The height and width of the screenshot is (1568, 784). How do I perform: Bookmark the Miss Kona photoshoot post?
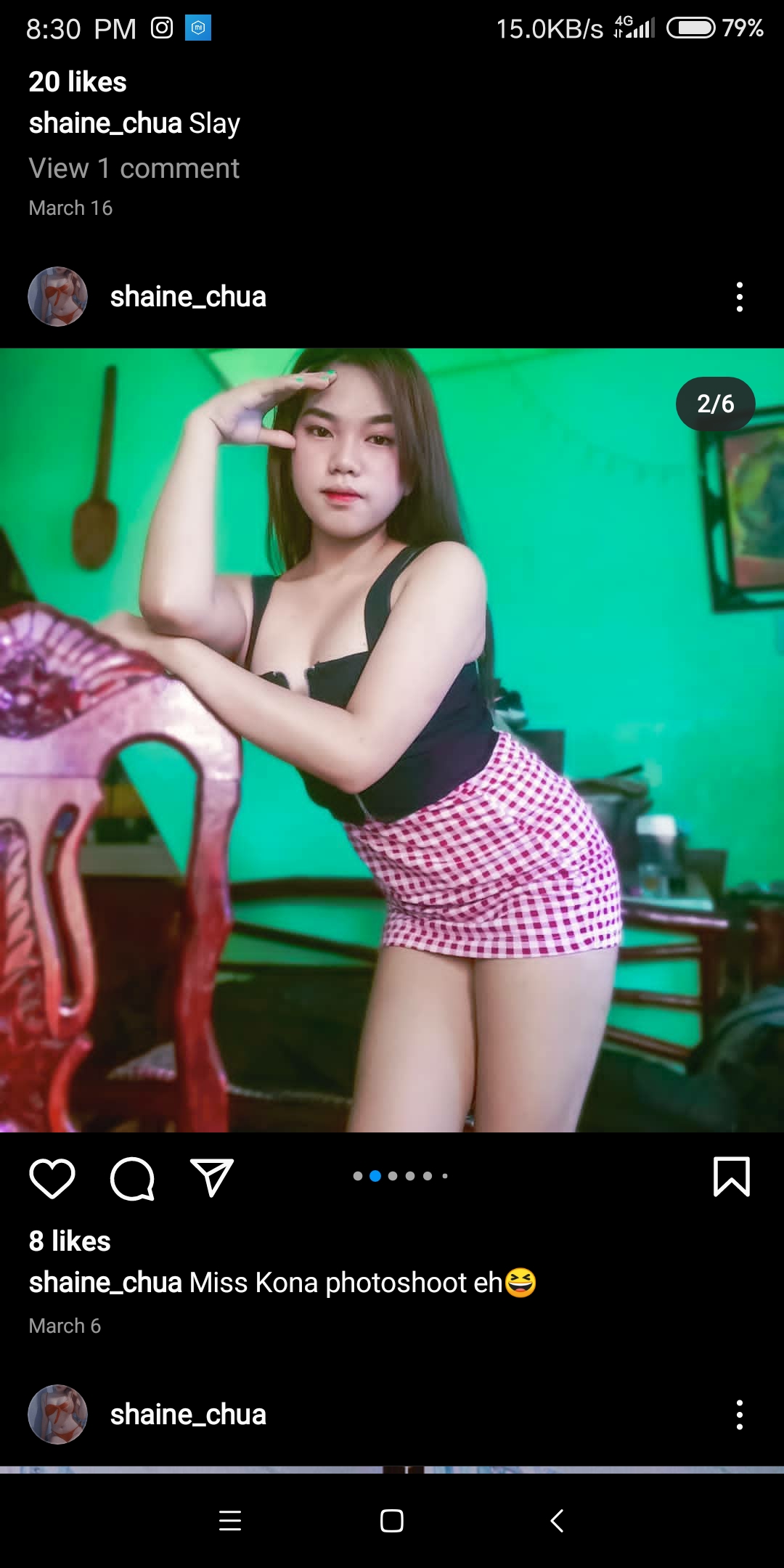pyautogui.click(x=732, y=1177)
